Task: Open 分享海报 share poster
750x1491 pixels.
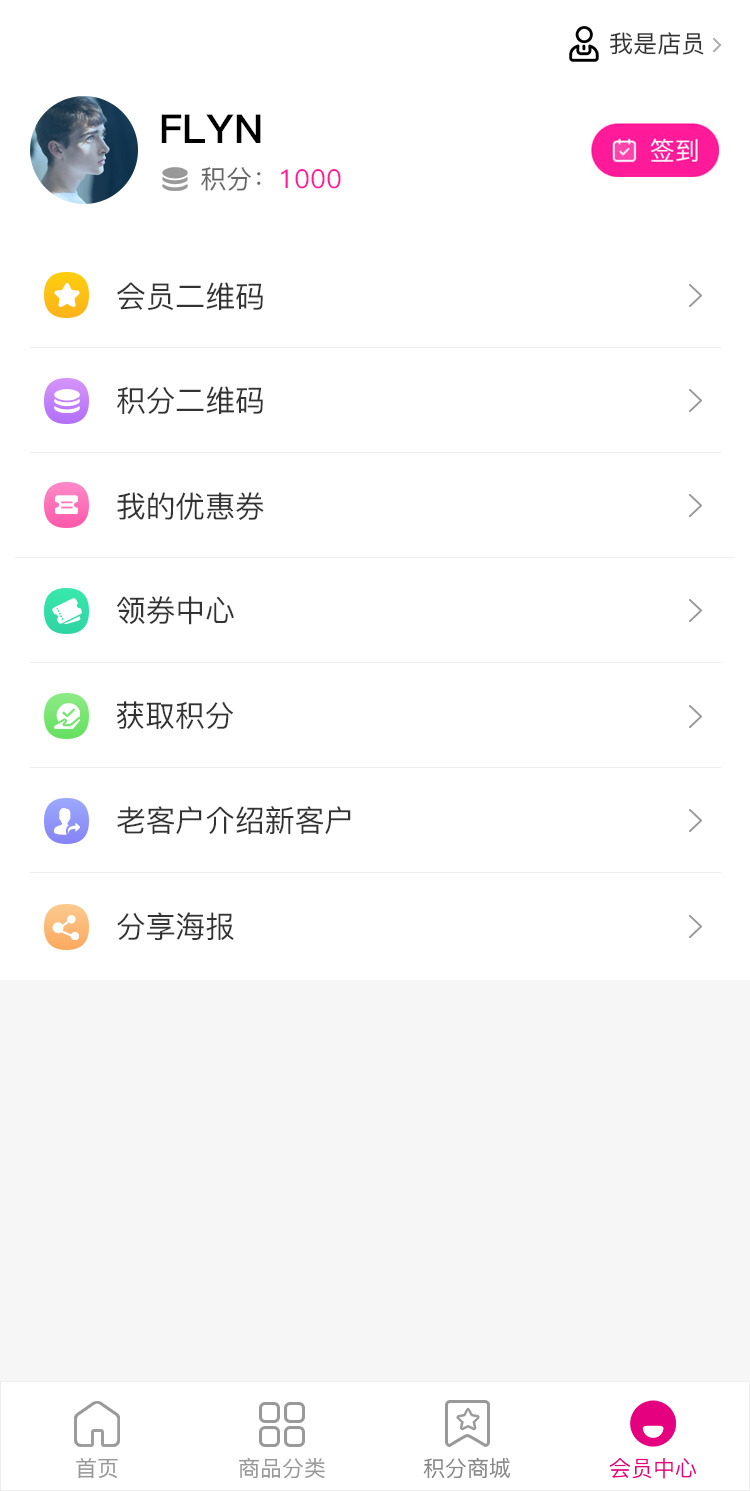Action: tap(375, 927)
